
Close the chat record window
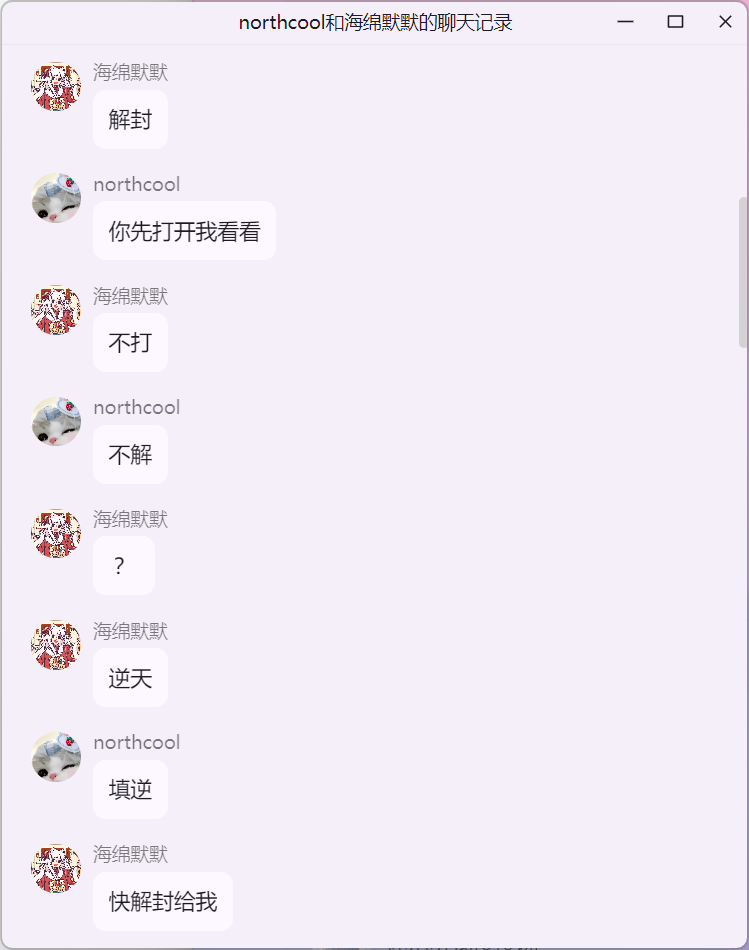[725, 22]
